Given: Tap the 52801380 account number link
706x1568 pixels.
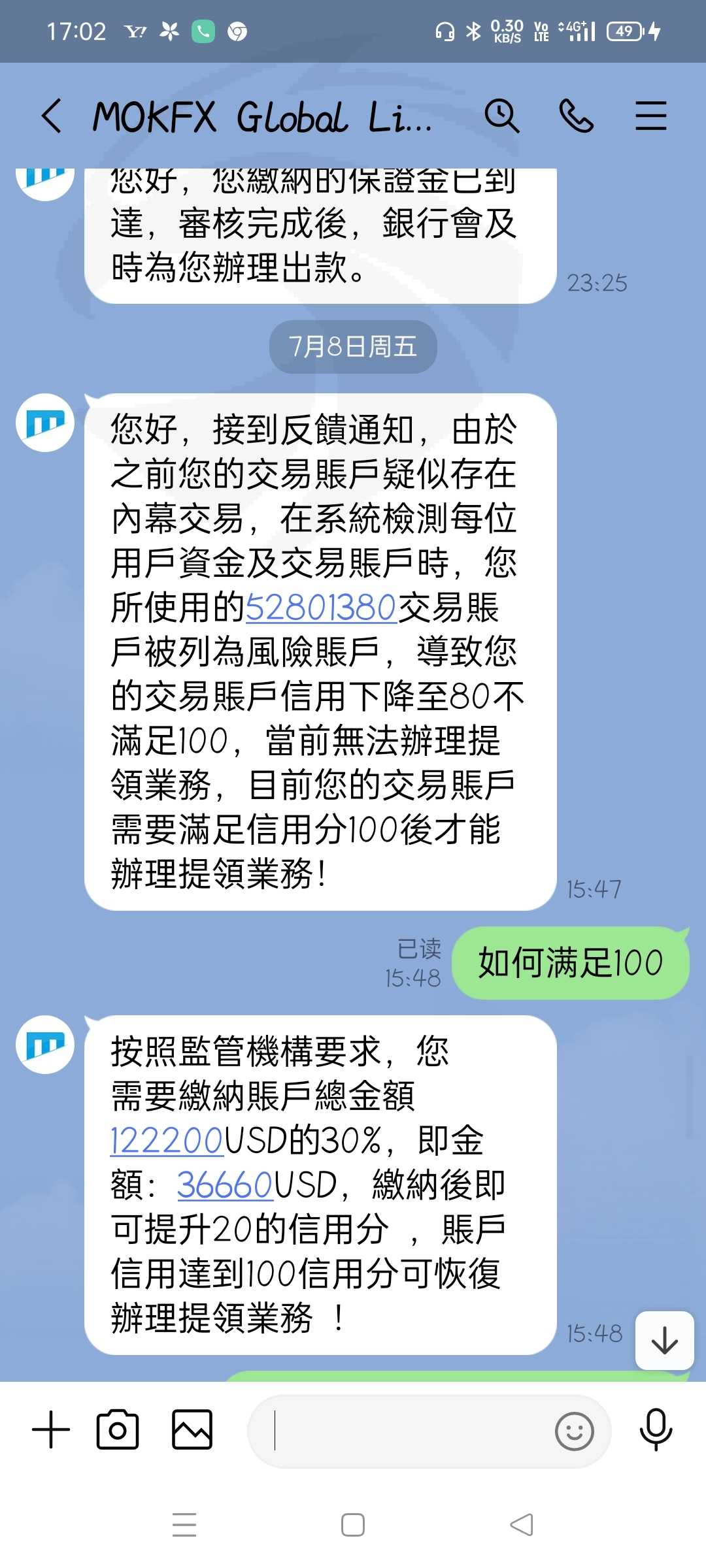Looking at the screenshot, I should point(321,608).
